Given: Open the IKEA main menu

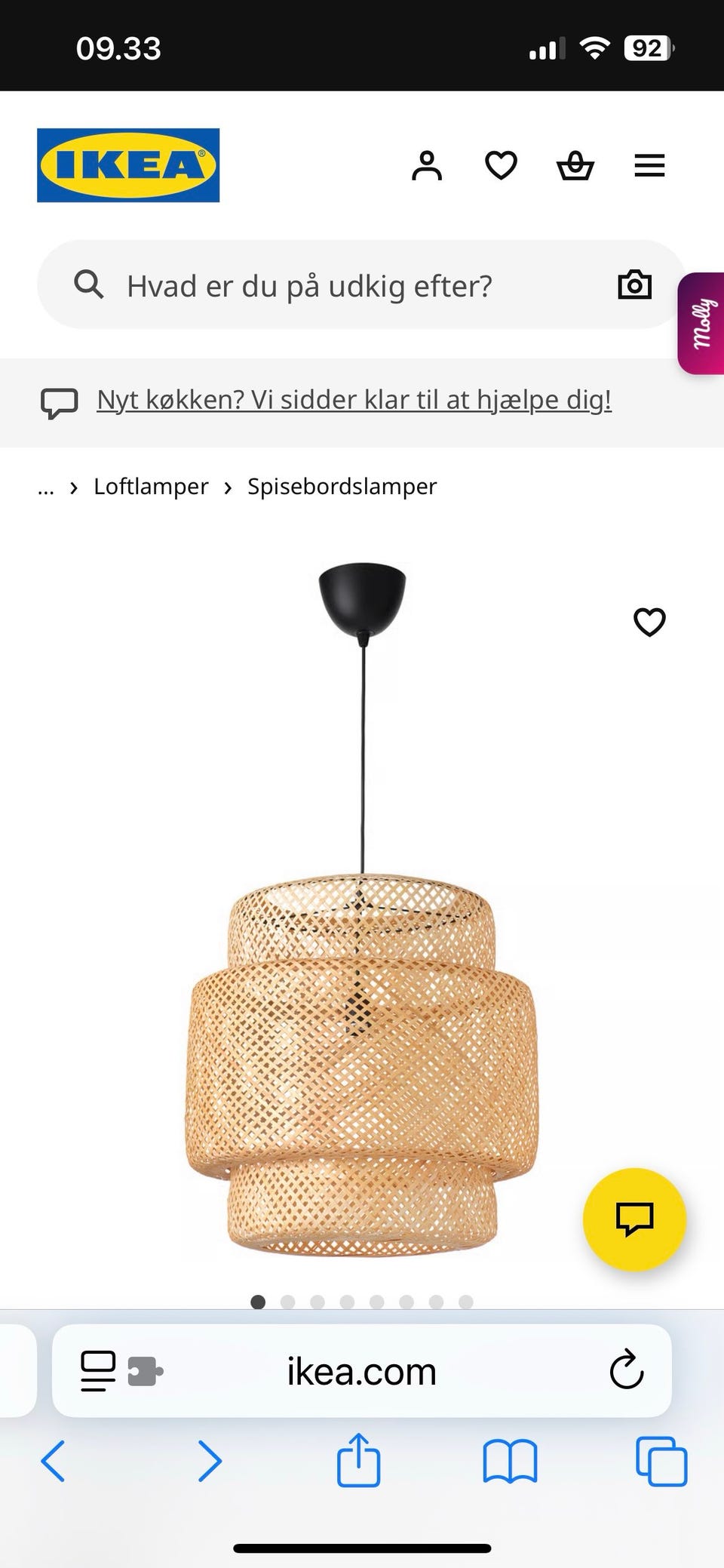Looking at the screenshot, I should click(649, 165).
